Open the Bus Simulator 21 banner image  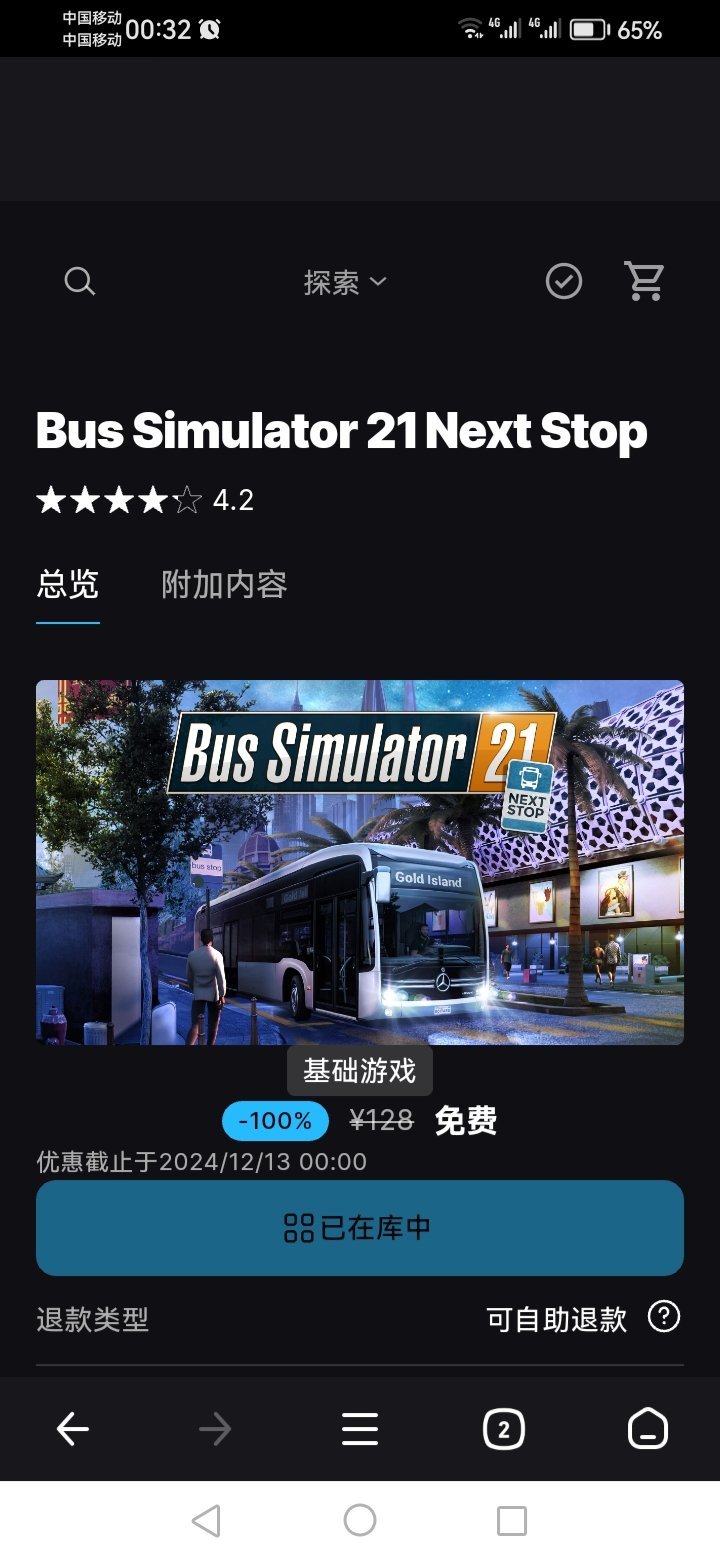[x=360, y=862]
